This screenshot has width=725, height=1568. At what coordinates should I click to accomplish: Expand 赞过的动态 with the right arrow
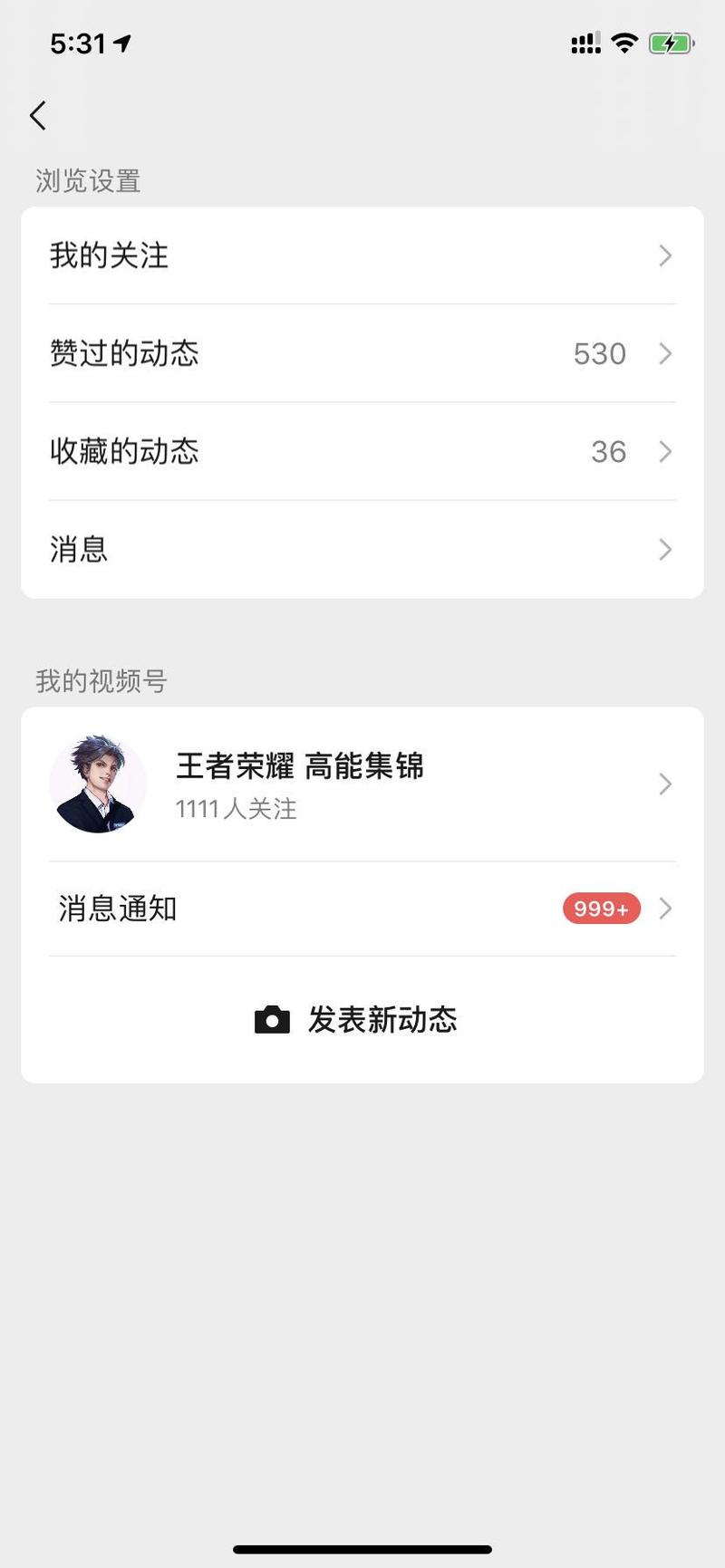[x=665, y=354]
